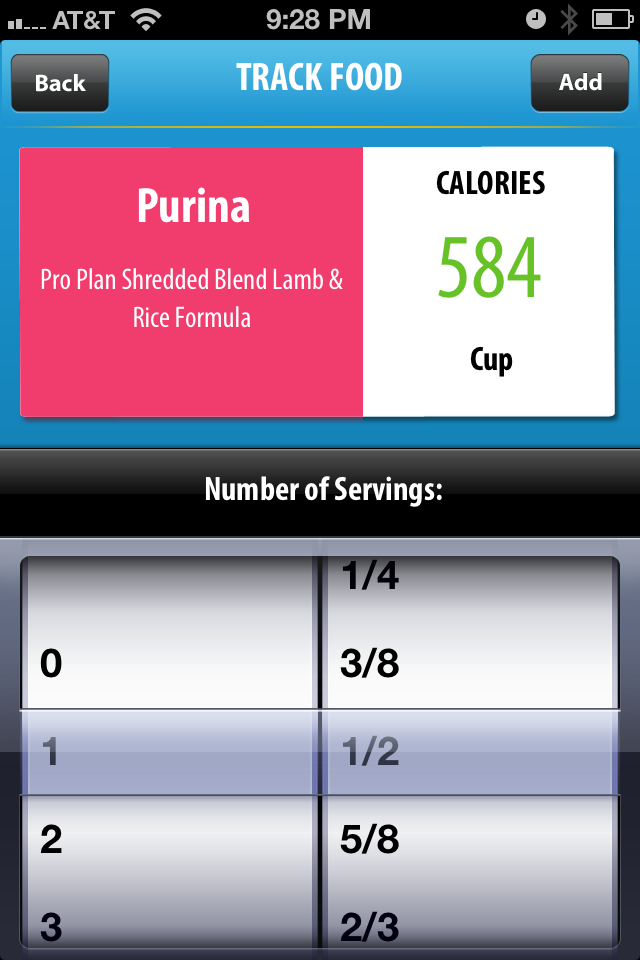Pick 3 whole servings in the picker

point(51,926)
